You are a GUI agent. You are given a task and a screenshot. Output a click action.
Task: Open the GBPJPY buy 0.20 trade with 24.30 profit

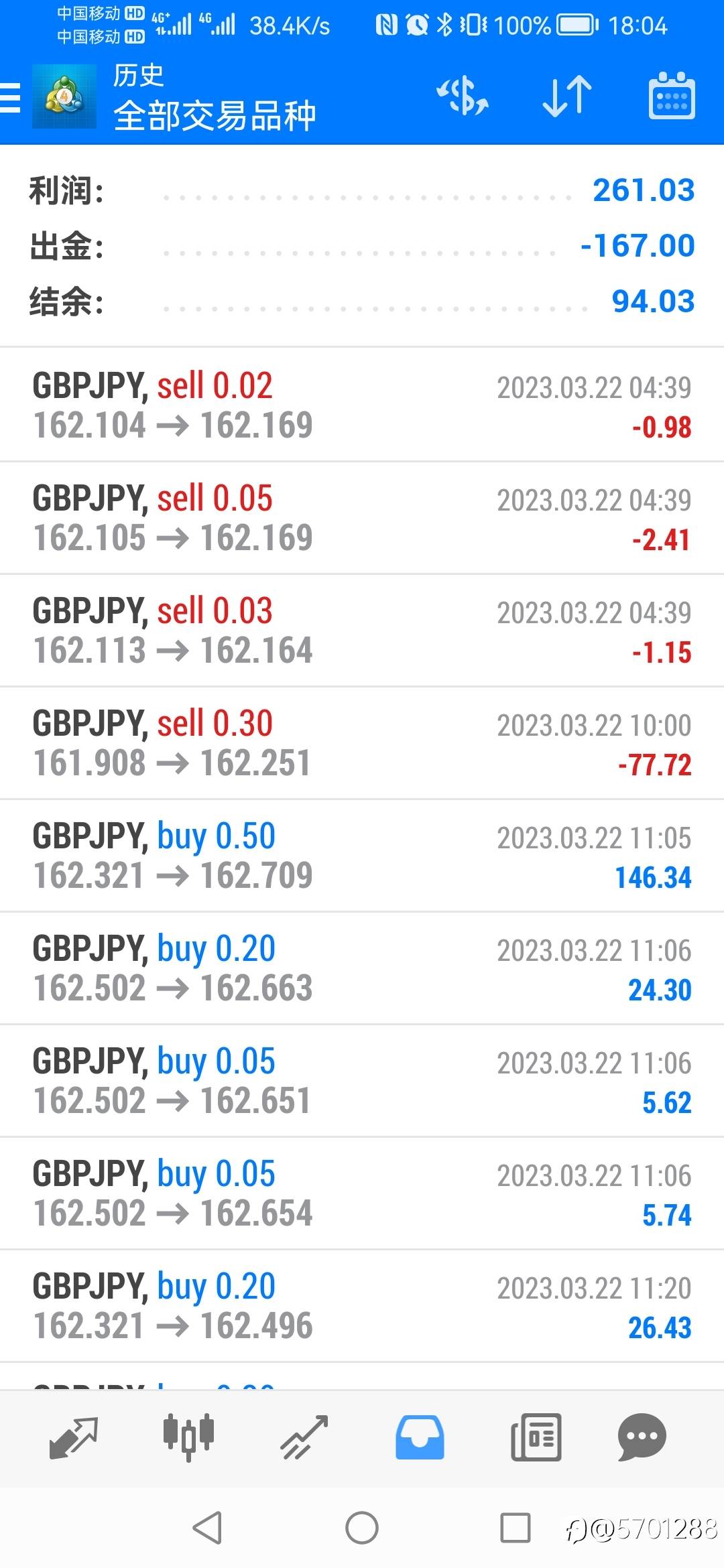pyautogui.click(x=362, y=968)
